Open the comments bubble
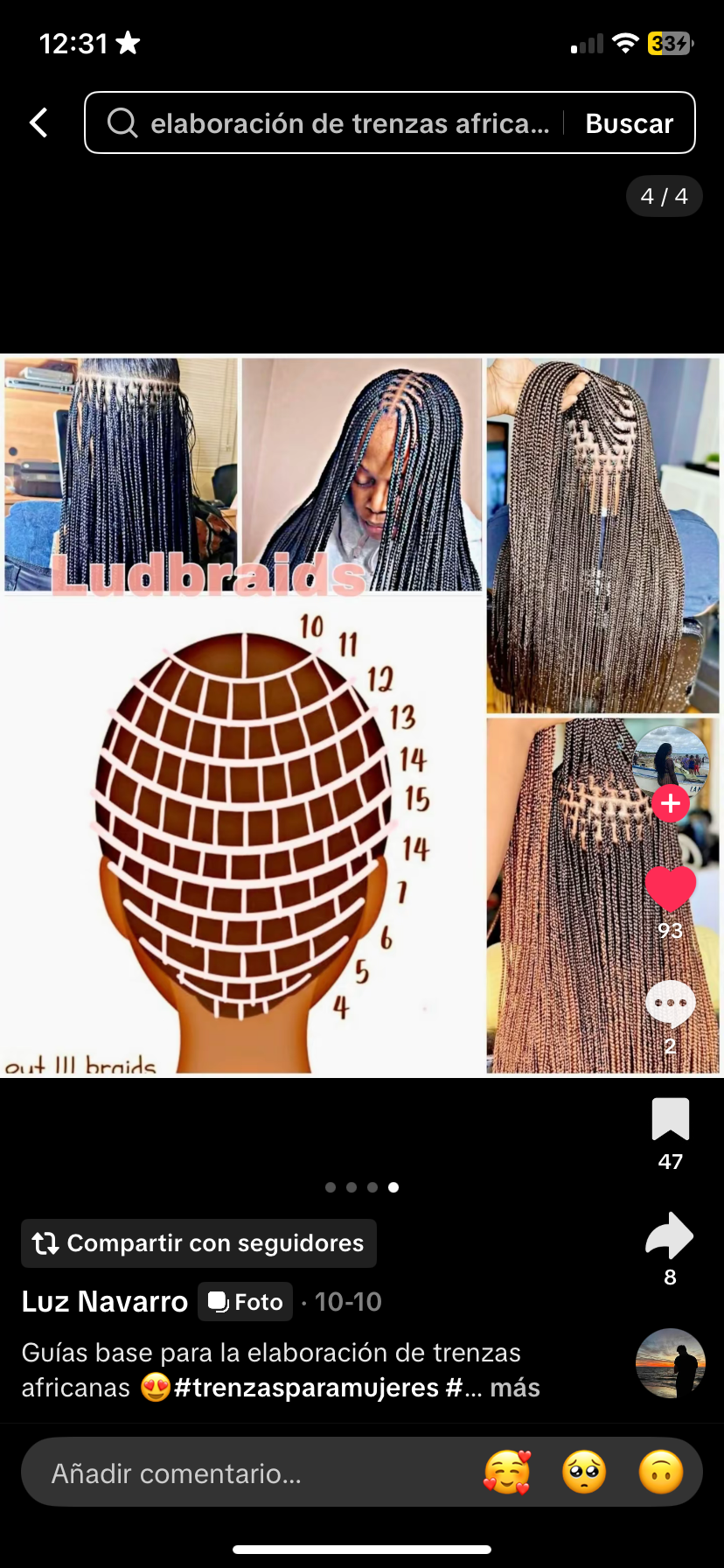724x1568 pixels. pos(671,1003)
